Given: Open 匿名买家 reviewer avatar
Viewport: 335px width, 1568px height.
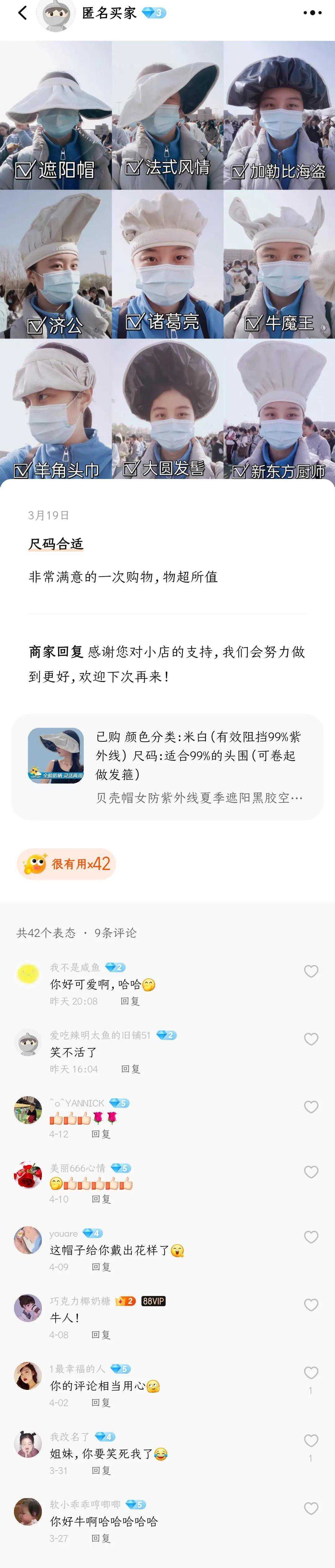Looking at the screenshot, I should tap(56, 14).
